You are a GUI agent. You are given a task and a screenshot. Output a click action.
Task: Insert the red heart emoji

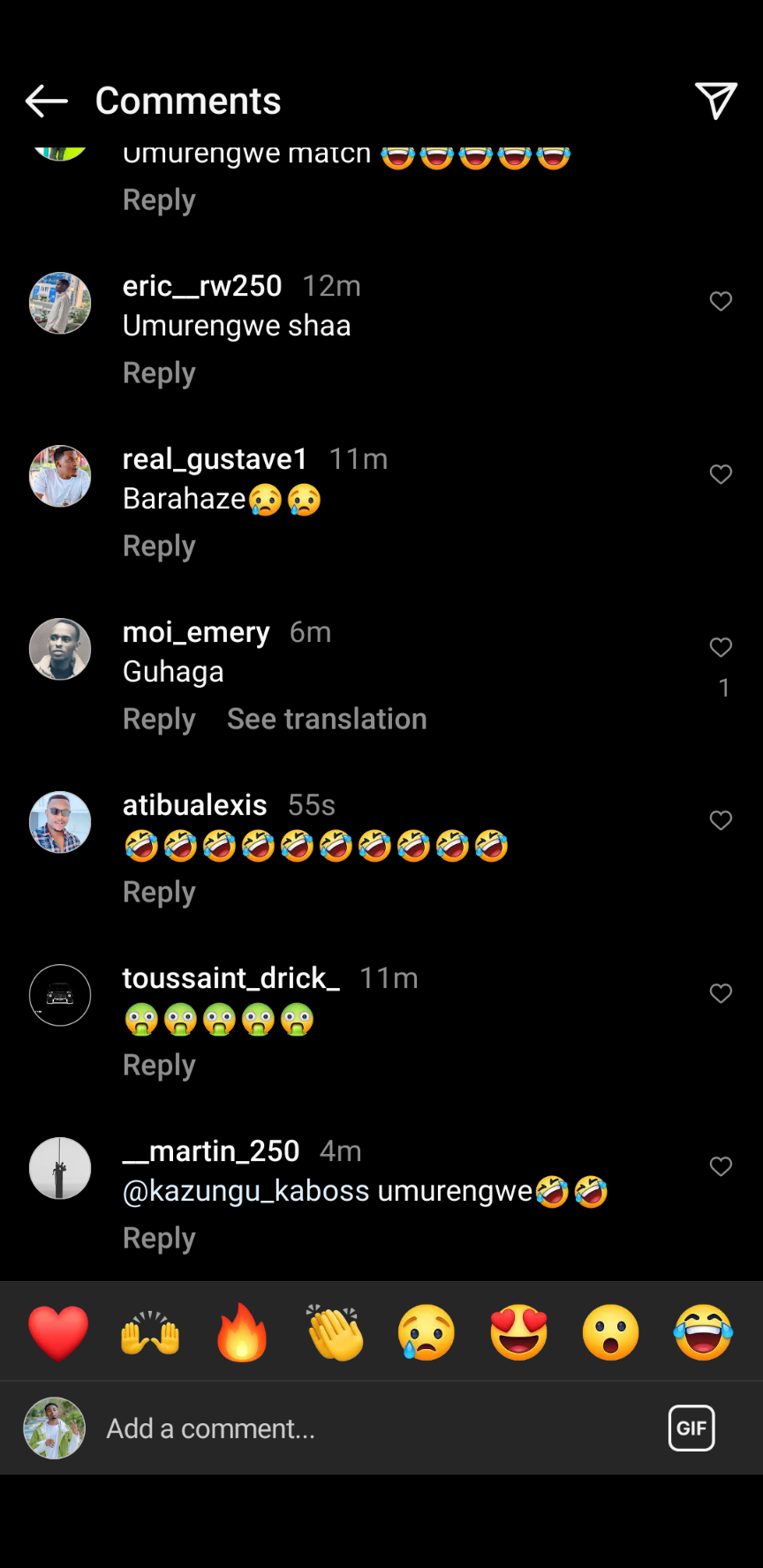(58, 1332)
